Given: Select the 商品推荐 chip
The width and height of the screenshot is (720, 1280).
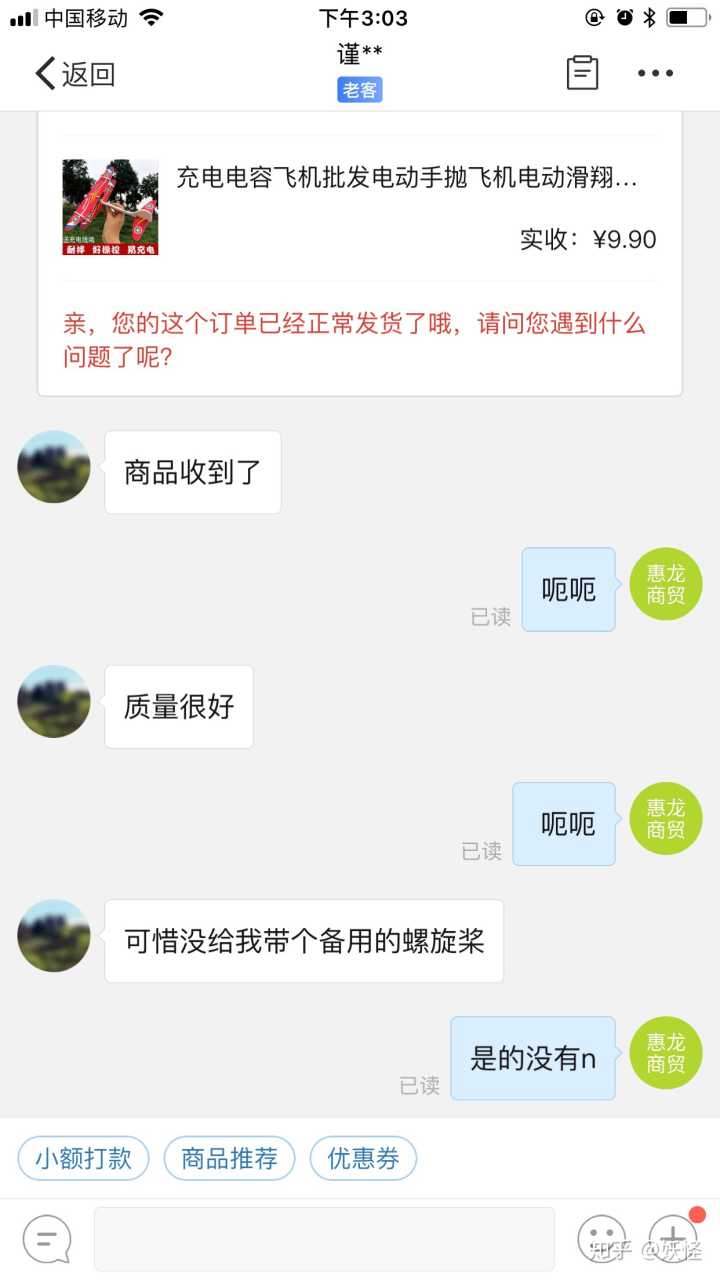Looking at the screenshot, I should [229, 1158].
